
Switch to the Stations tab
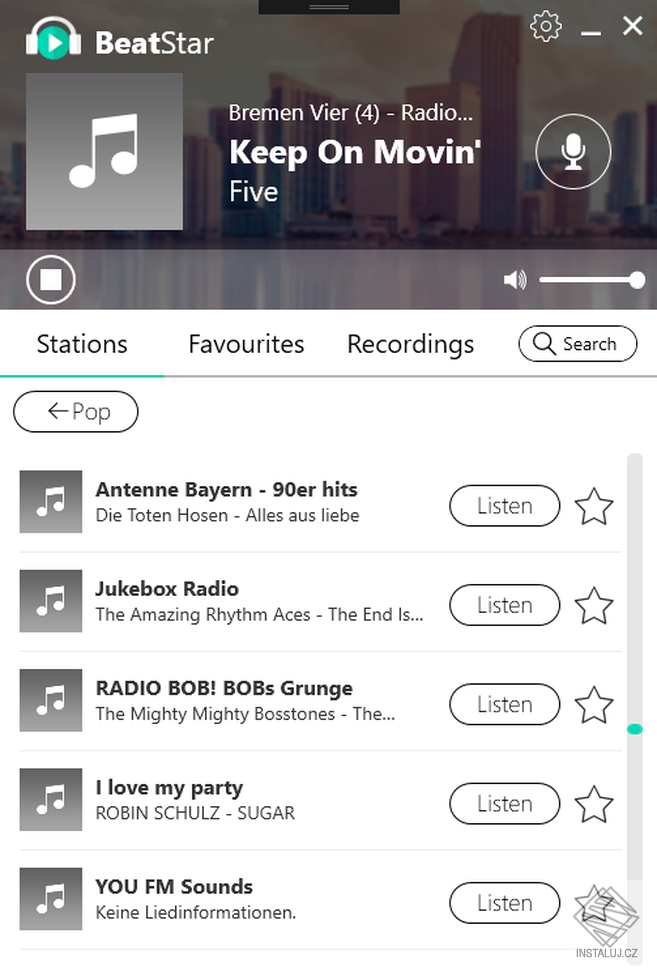coord(82,344)
